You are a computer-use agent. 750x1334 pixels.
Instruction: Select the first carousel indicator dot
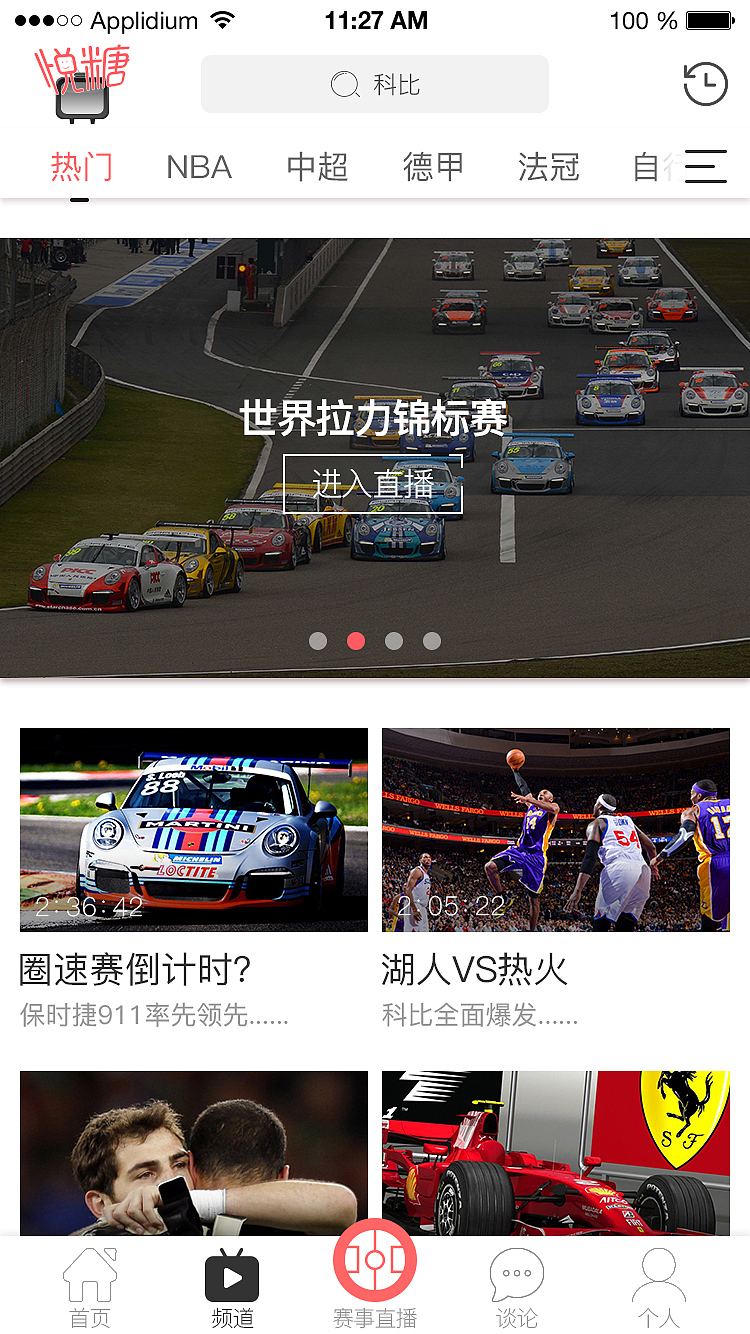pyautogui.click(x=318, y=641)
